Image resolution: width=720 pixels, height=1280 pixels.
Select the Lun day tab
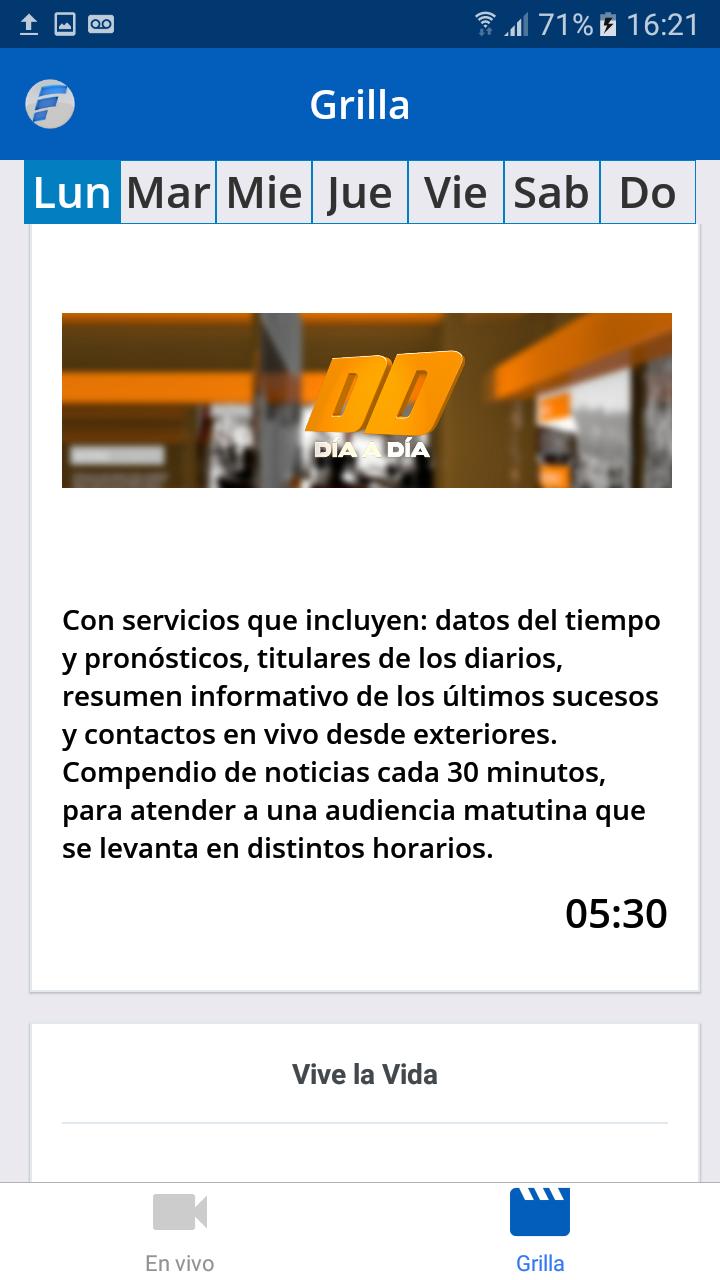[x=72, y=192]
